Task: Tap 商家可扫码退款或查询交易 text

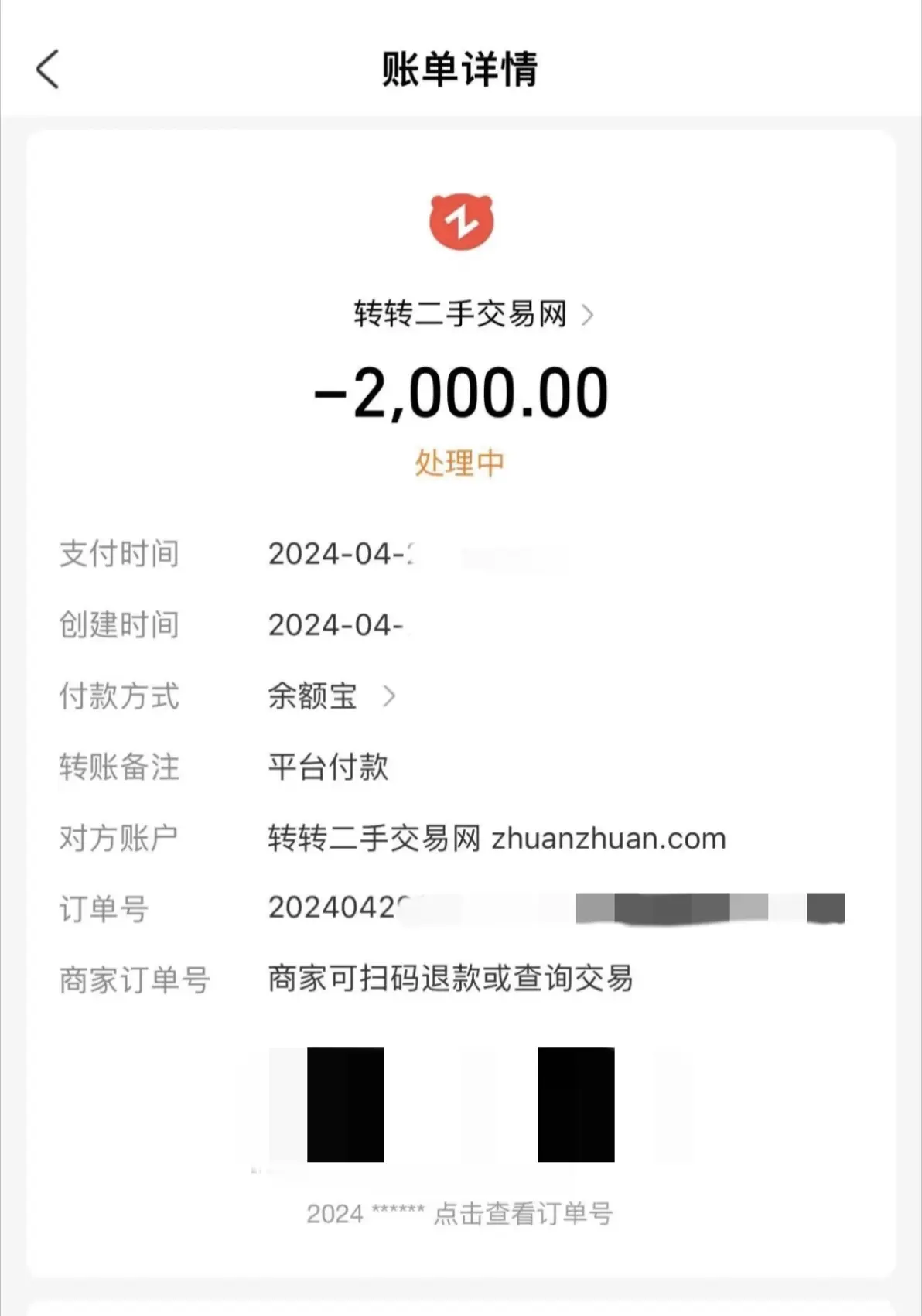Action: 450,979
